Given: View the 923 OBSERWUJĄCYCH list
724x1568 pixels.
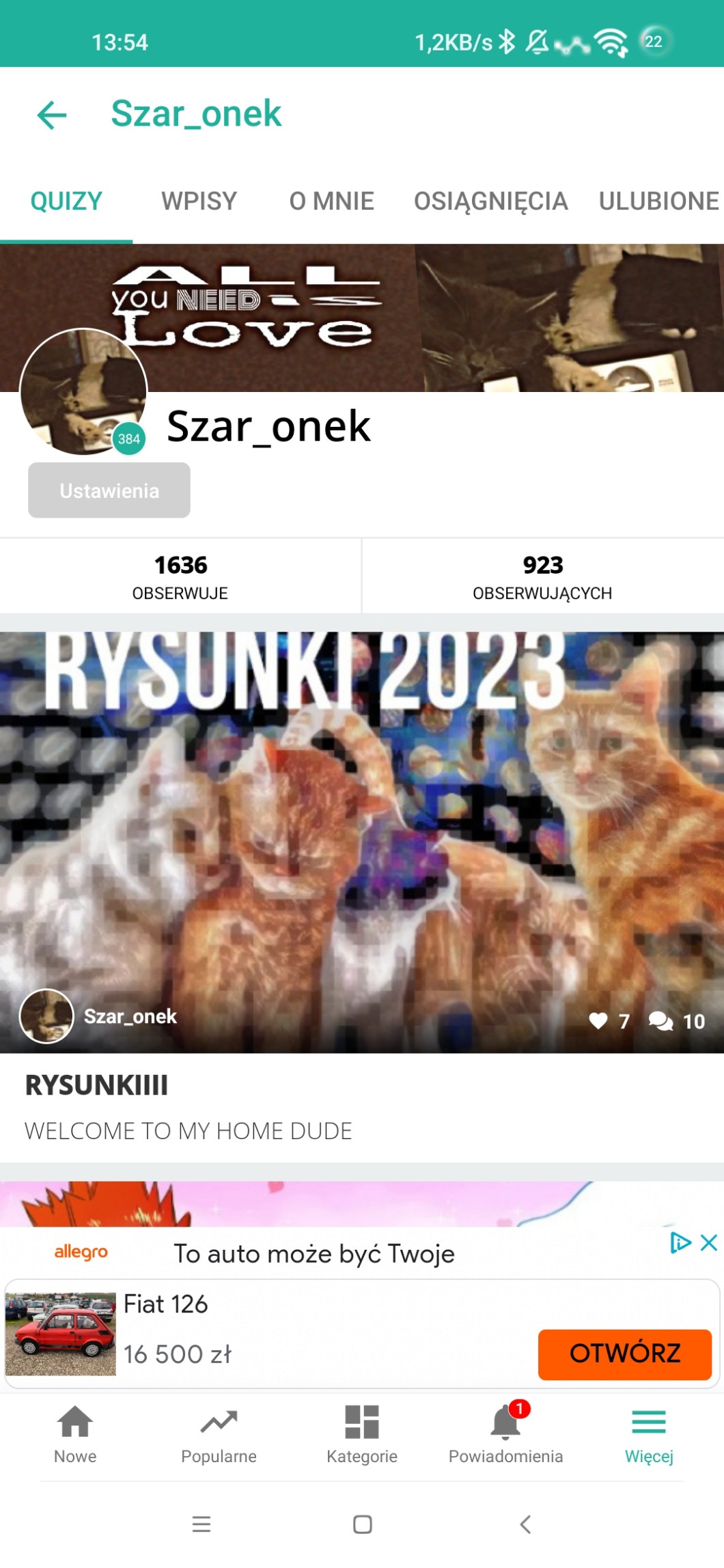Looking at the screenshot, I should pyautogui.click(x=542, y=576).
